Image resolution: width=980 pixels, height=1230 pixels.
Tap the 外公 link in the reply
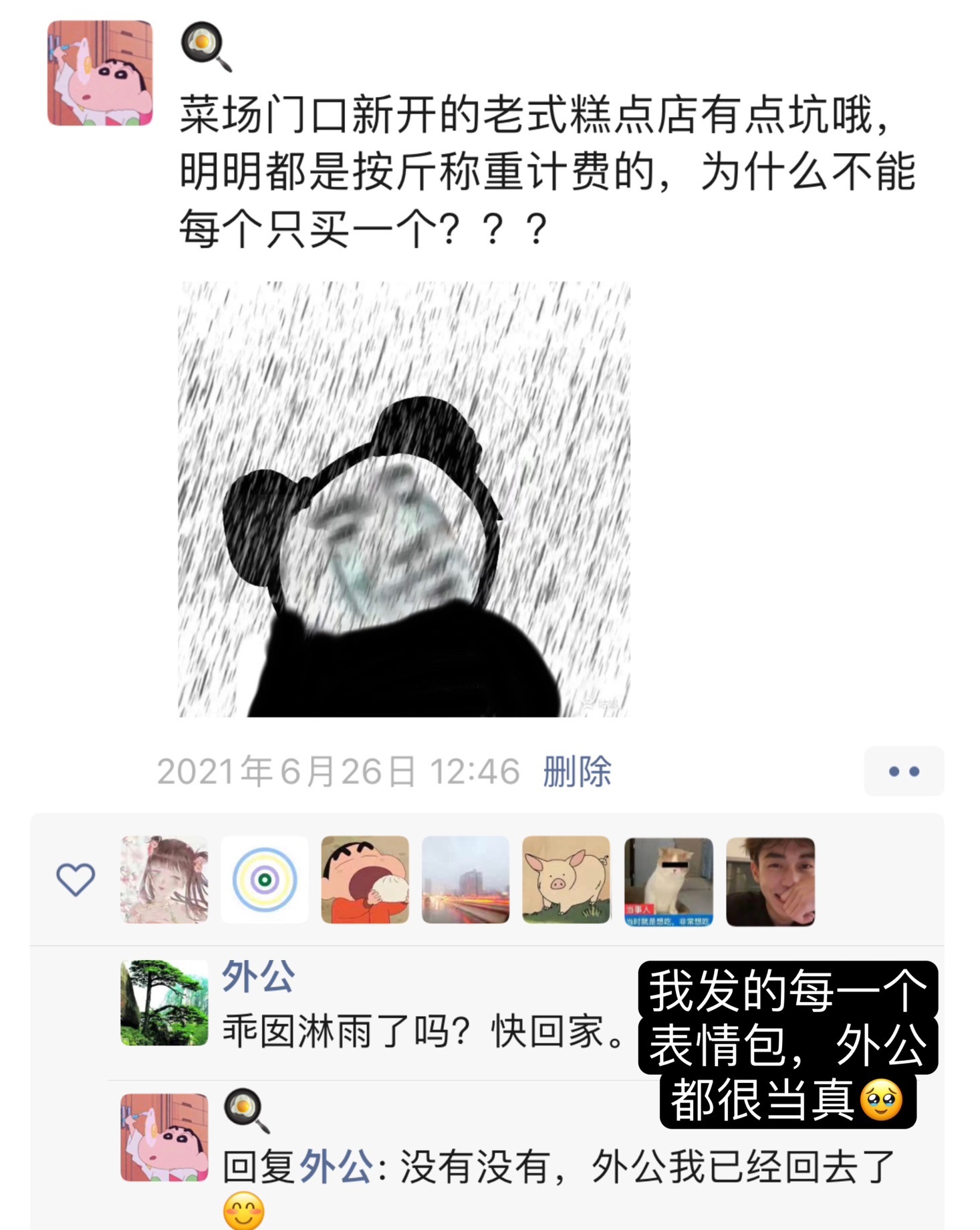[x=336, y=1168]
